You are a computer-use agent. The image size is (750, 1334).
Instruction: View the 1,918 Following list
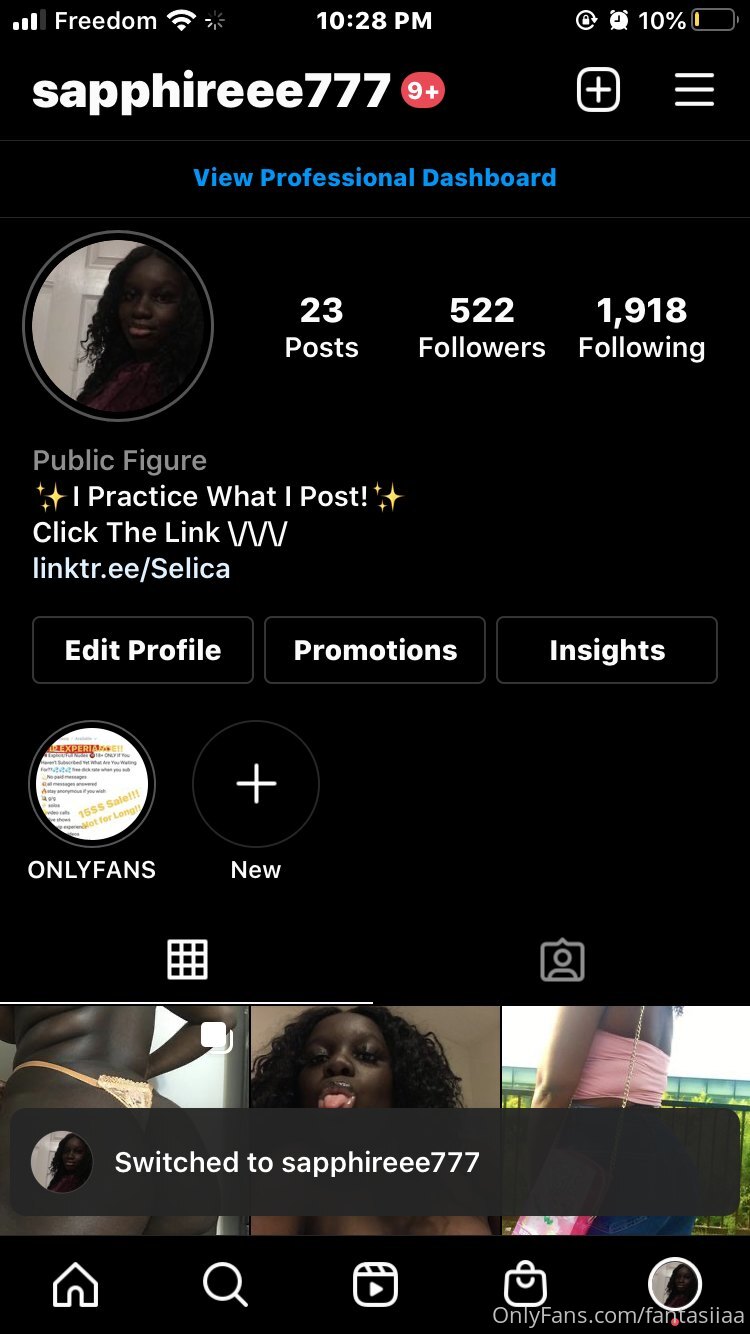click(642, 327)
